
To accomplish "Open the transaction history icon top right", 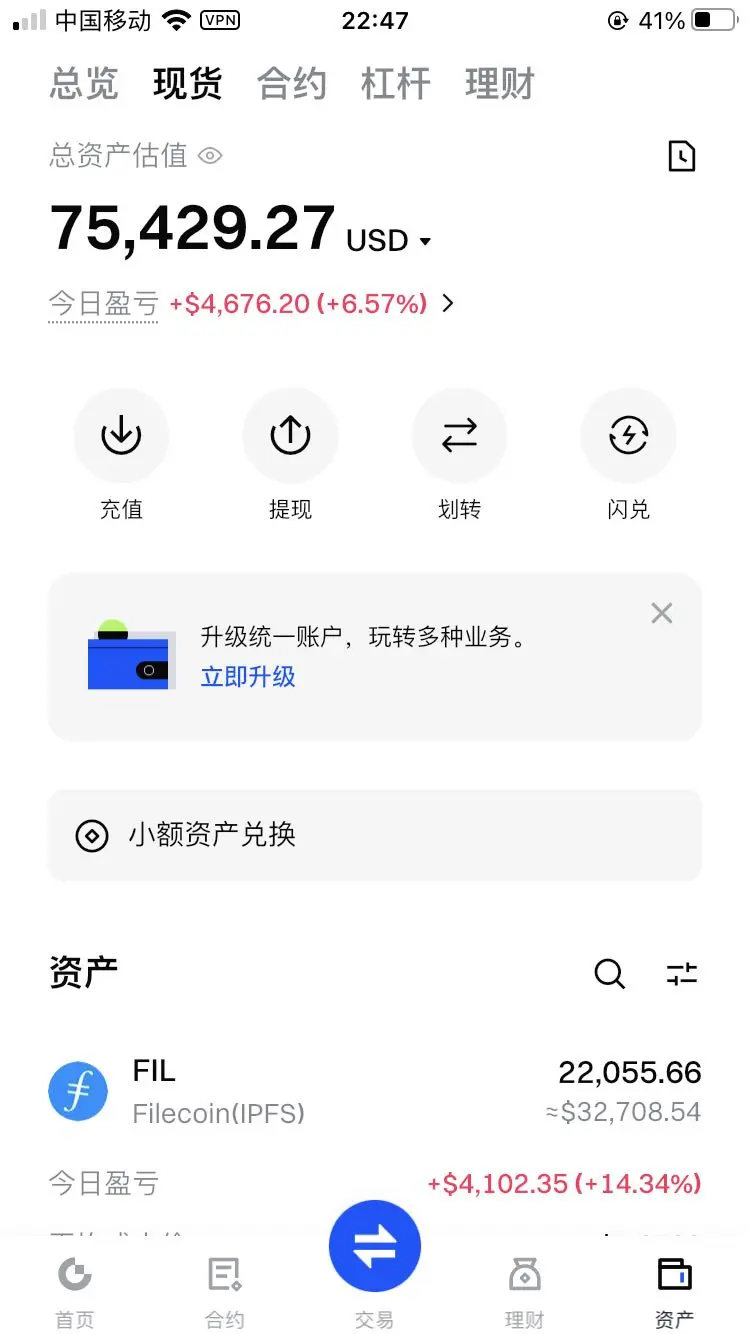I will (x=681, y=156).
